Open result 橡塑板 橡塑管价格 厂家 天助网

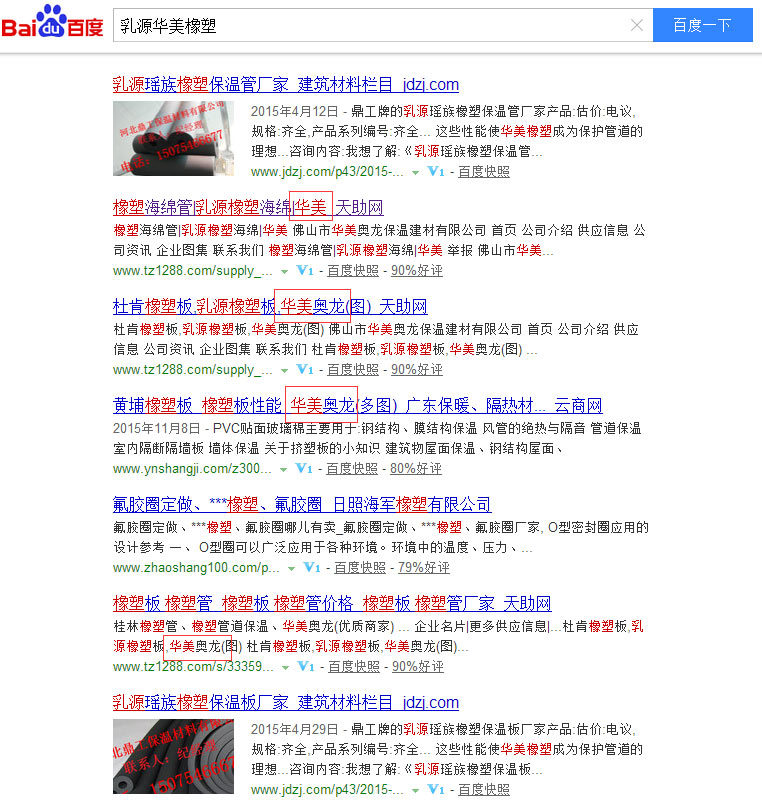point(332,603)
